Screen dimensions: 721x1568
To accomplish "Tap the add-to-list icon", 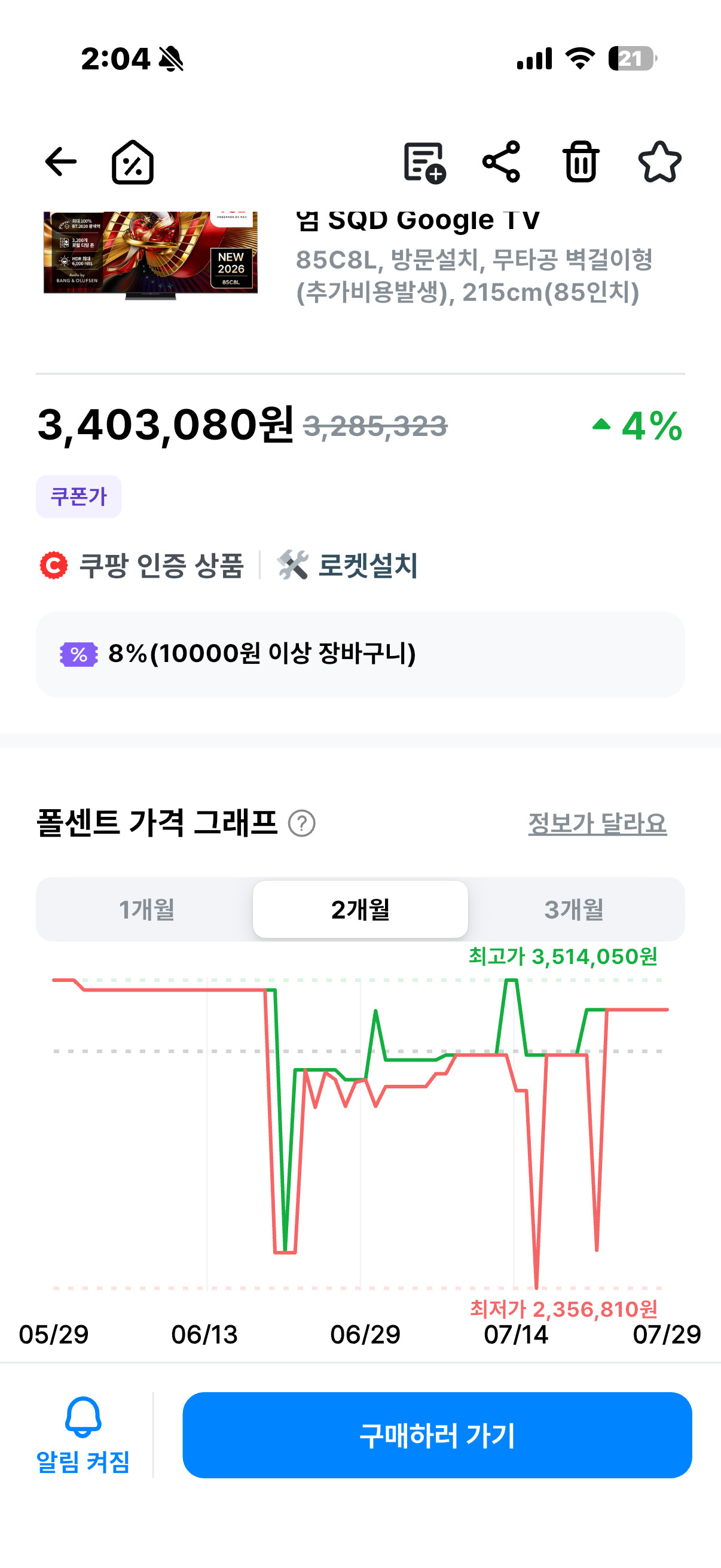I will [x=424, y=162].
